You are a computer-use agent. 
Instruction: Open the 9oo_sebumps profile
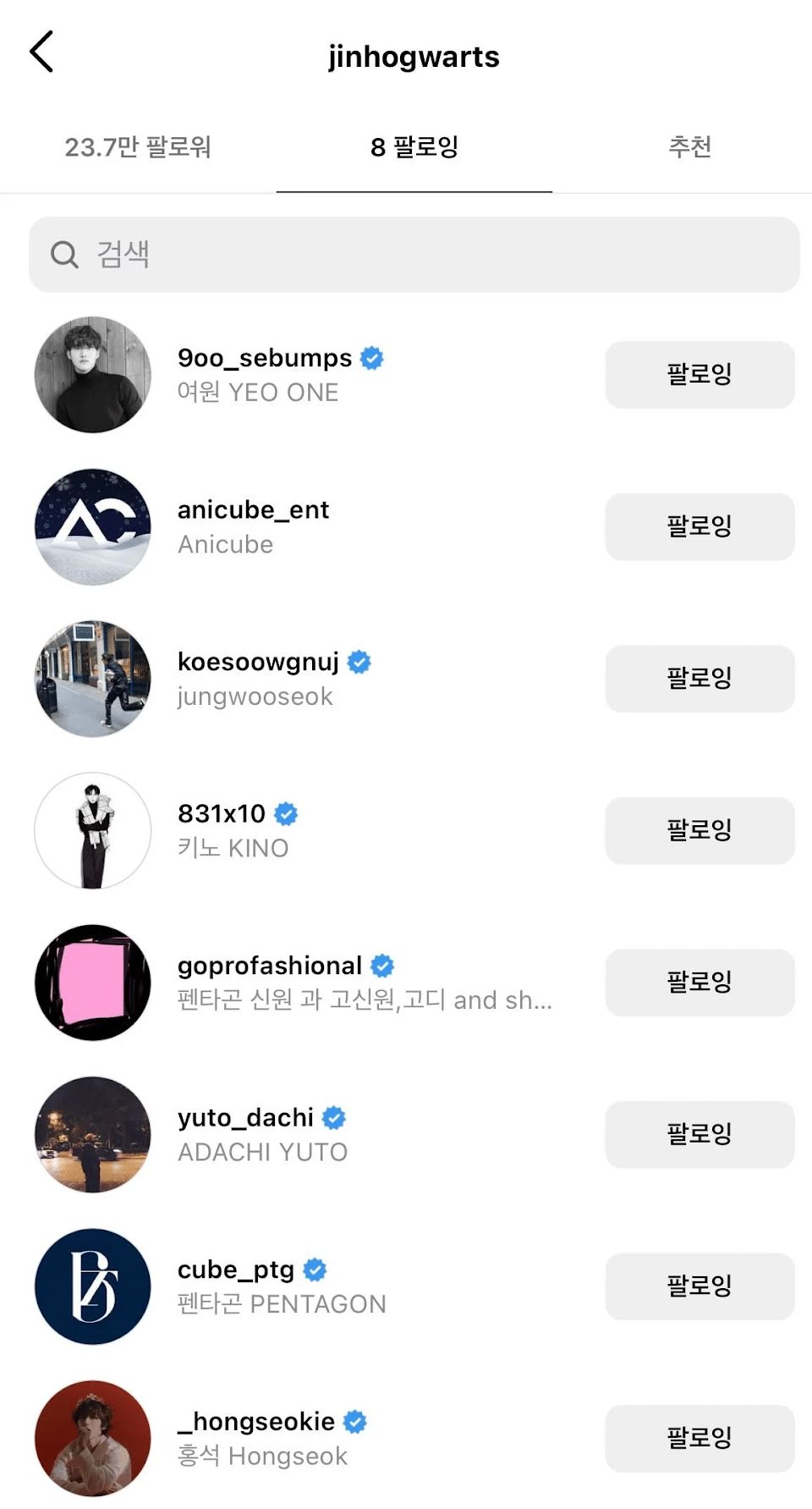coord(264,359)
